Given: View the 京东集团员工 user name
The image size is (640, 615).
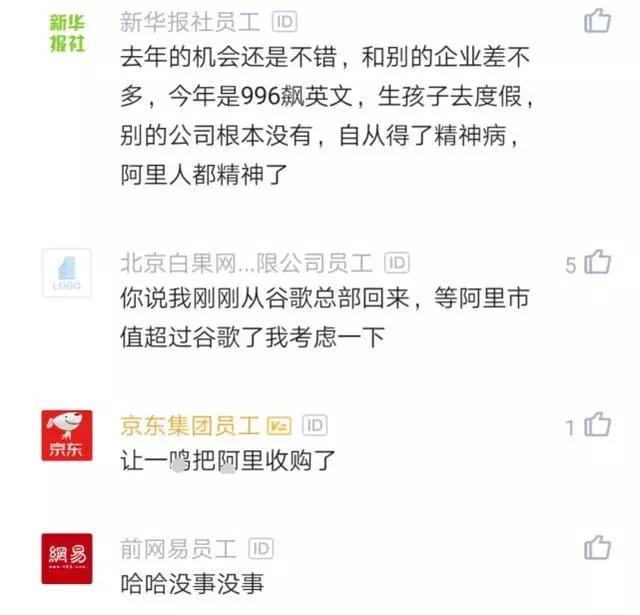Looking at the screenshot, I should (190, 424).
